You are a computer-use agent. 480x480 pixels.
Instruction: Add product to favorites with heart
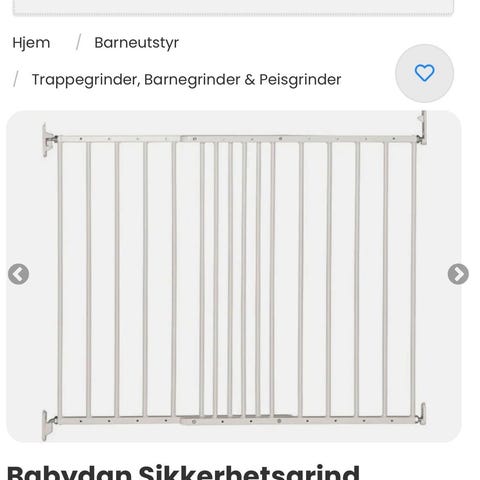click(424, 73)
